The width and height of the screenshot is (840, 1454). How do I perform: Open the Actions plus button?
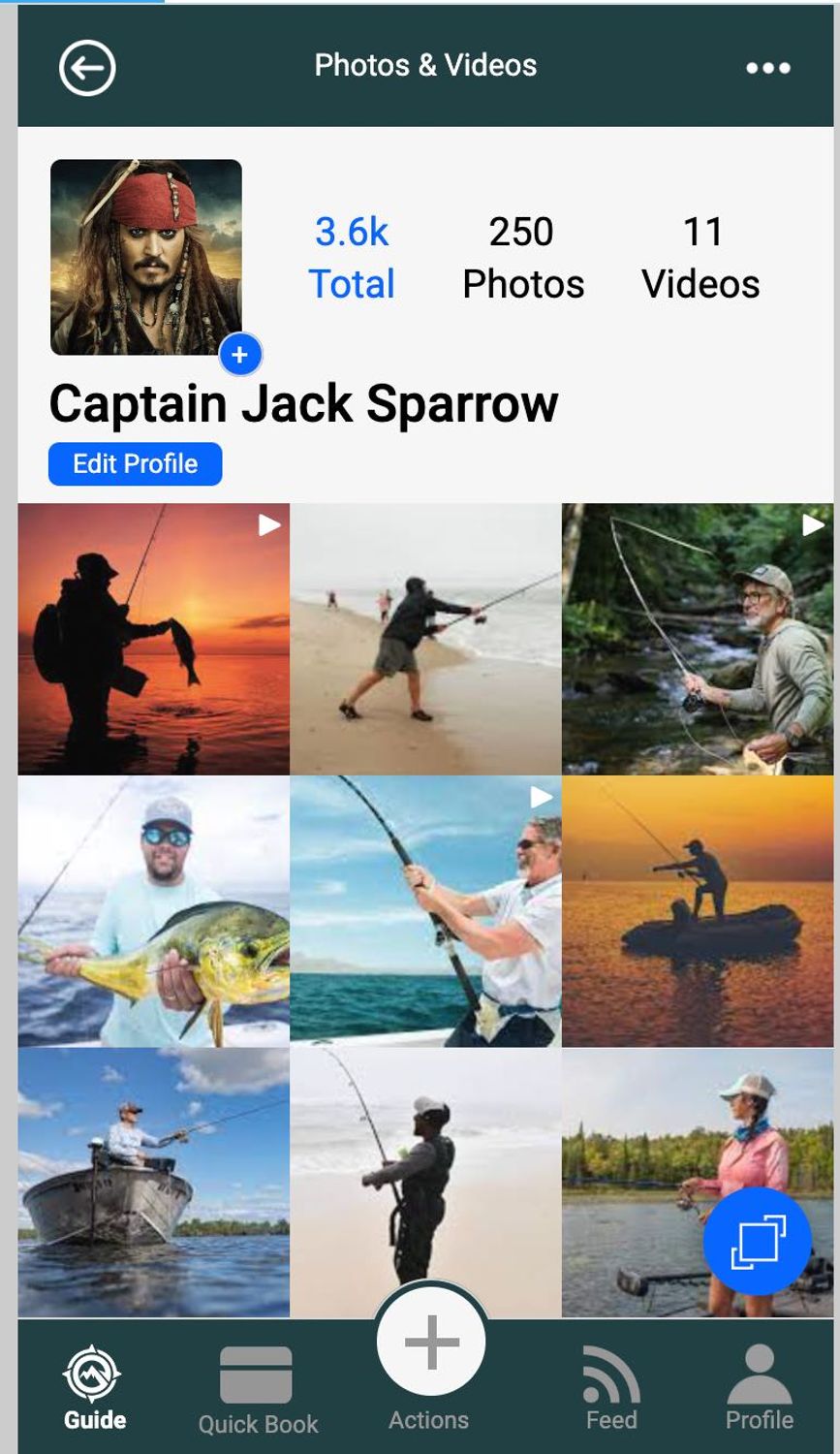click(x=431, y=1343)
